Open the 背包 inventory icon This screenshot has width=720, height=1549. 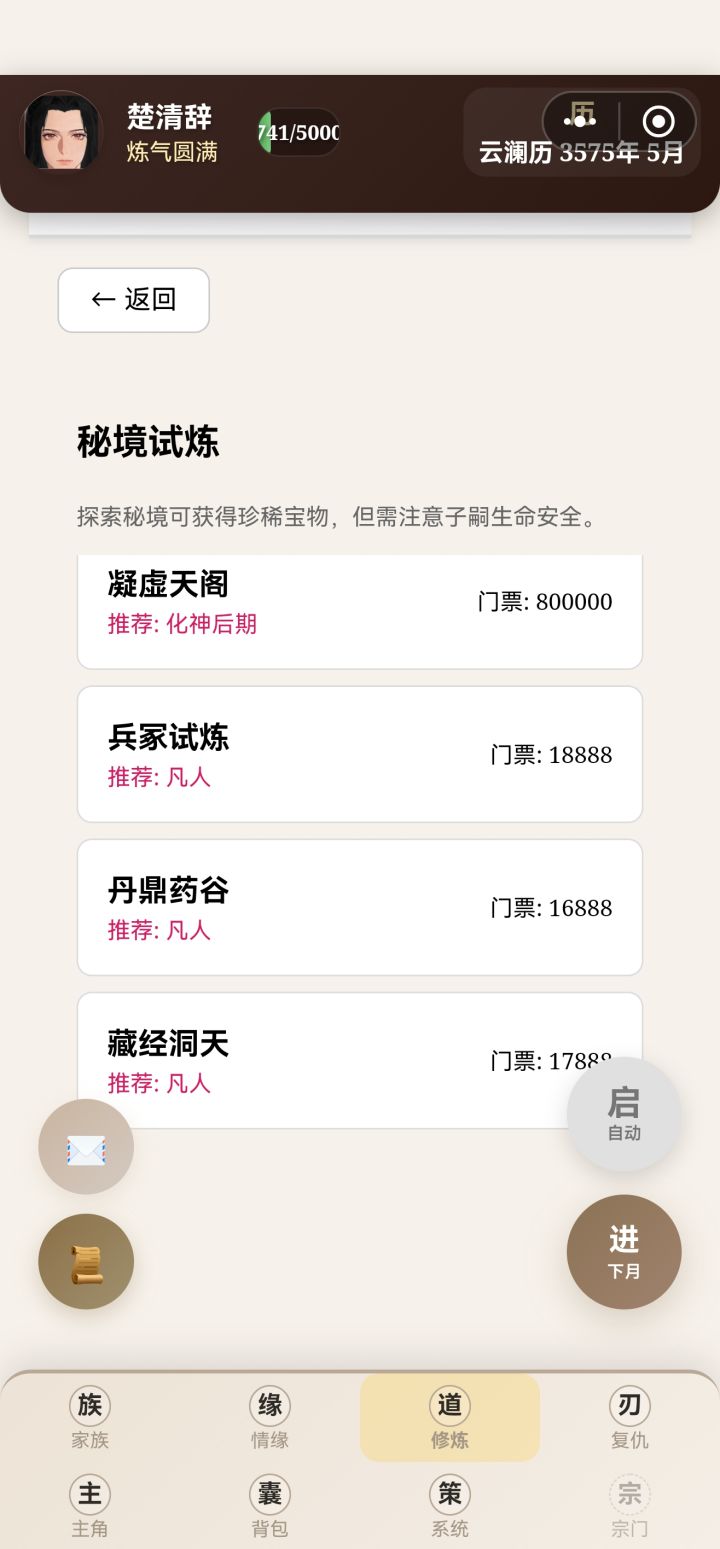coord(269,1505)
